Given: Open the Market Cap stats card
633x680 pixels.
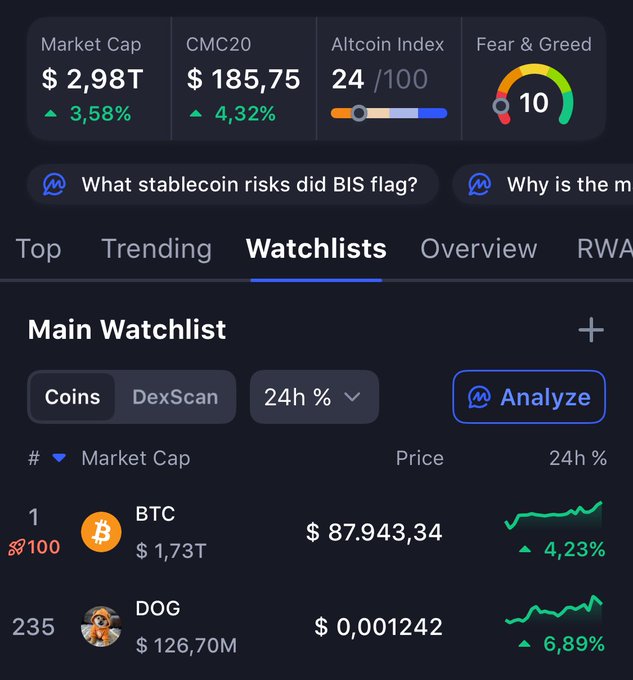Looking at the screenshot, I should coord(98,79).
